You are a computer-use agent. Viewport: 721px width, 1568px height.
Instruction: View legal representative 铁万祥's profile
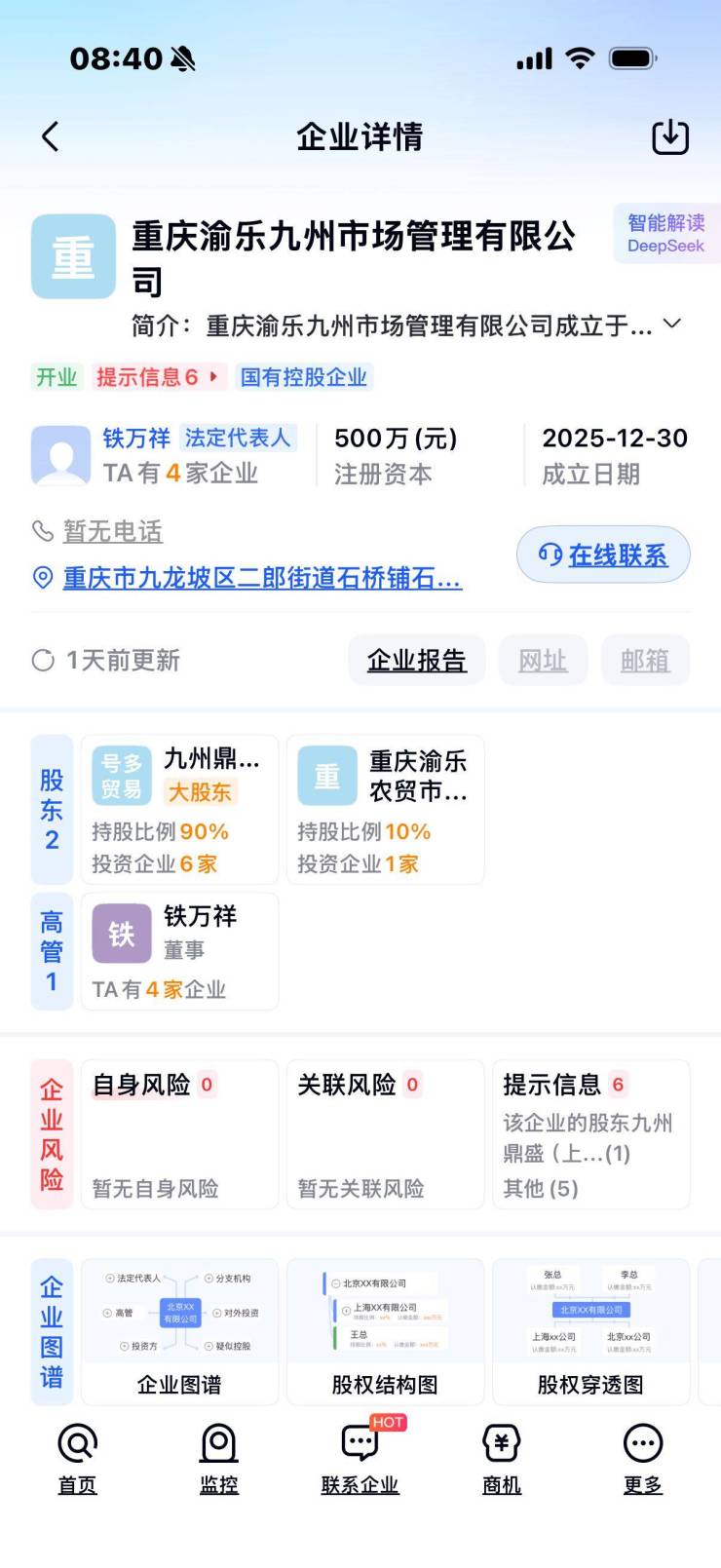136,439
